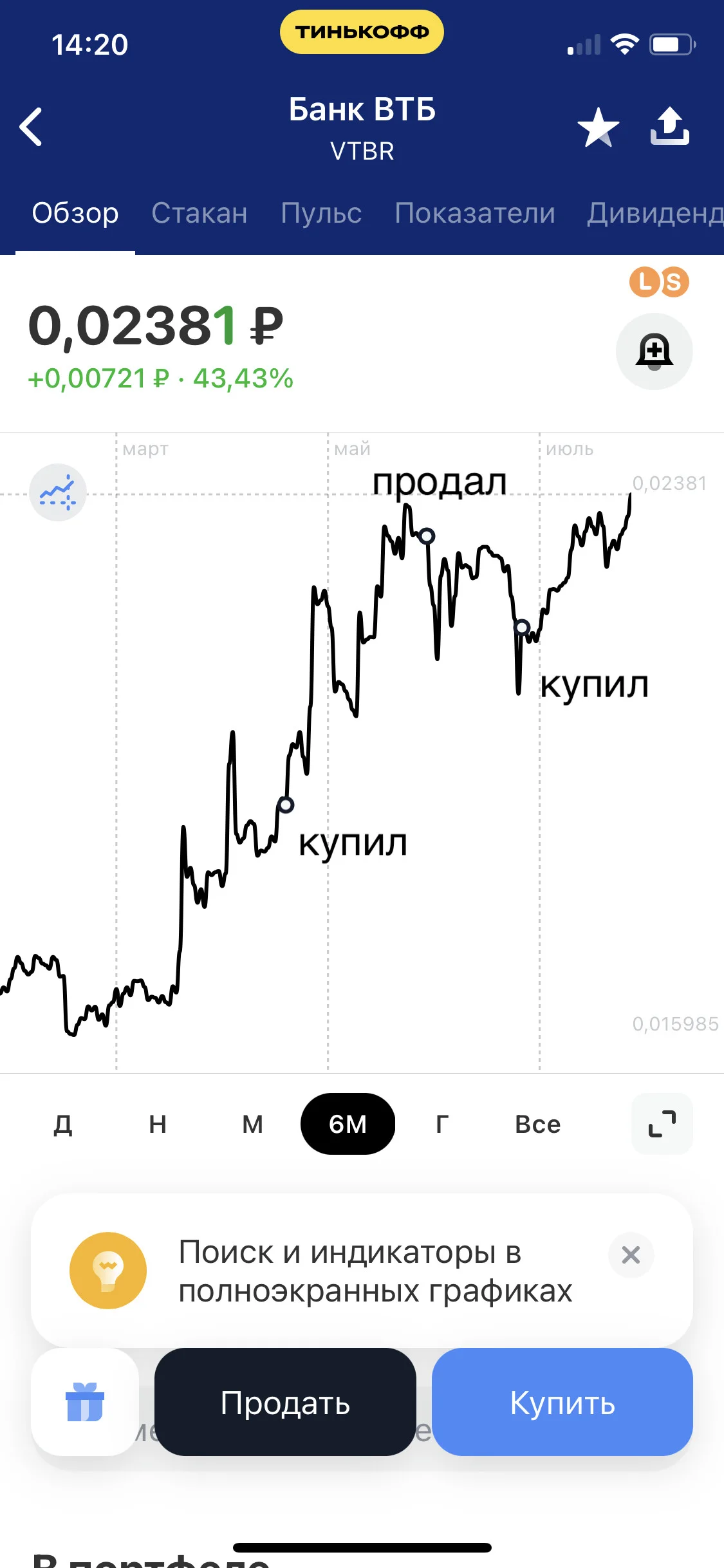Screen dimensions: 724x1568
Task: Dismiss the full-screen charts tip
Action: tap(631, 1255)
